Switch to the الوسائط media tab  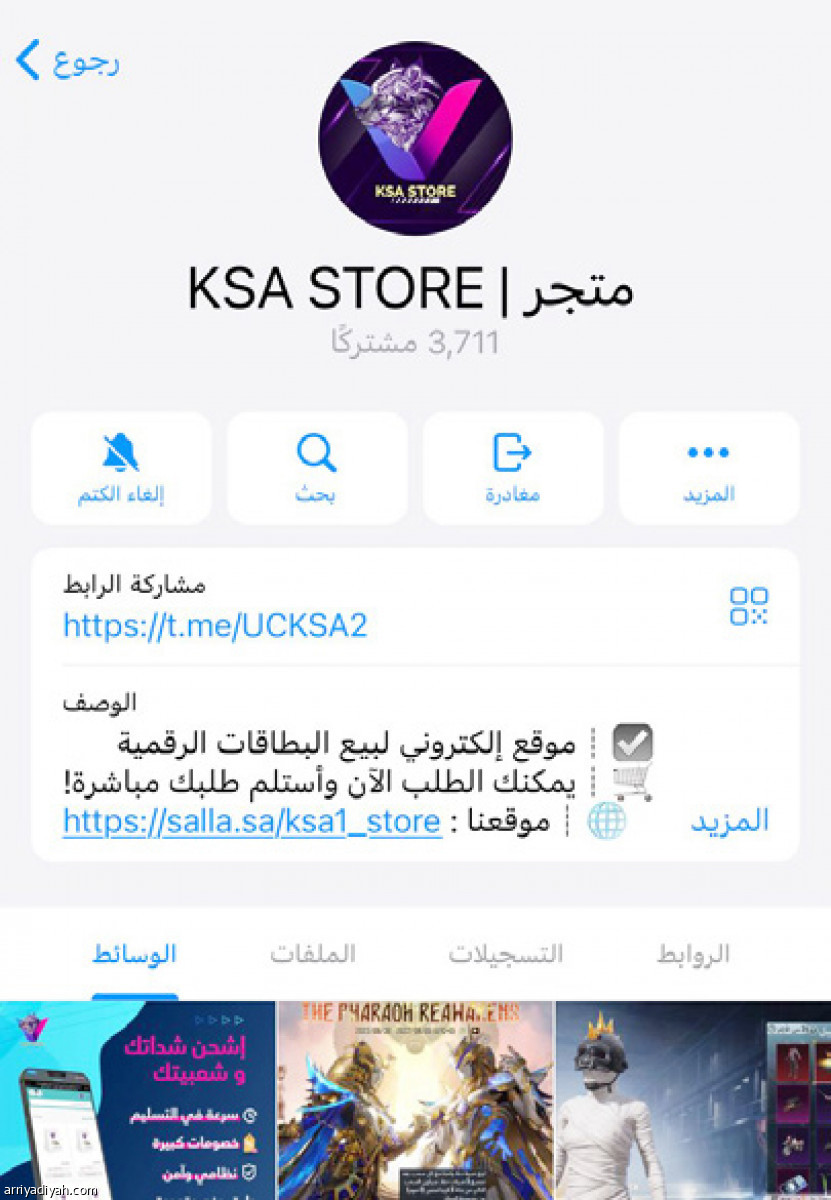[x=135, y=954]
